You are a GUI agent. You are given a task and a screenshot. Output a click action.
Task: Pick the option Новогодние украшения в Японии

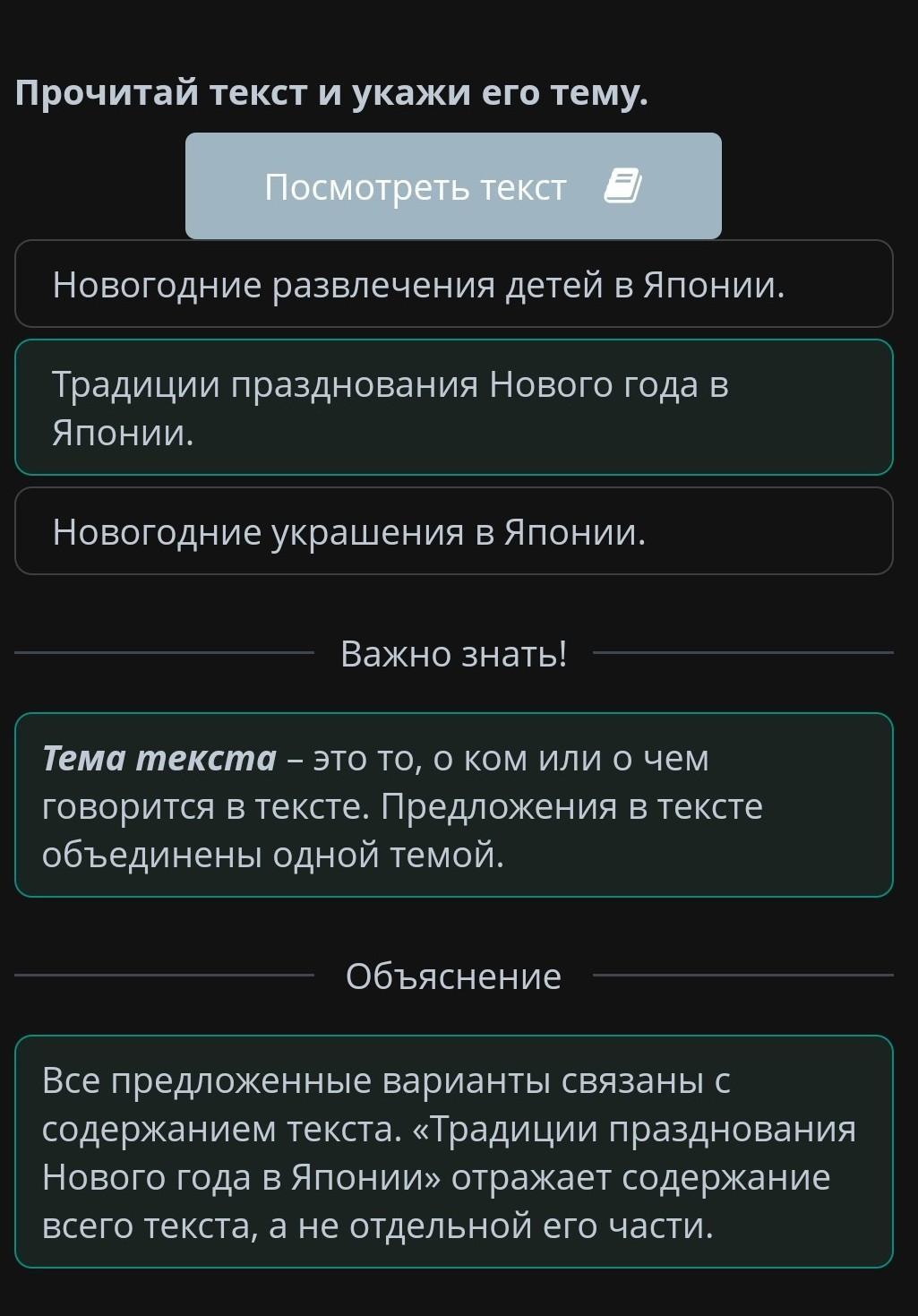point(453,531)
